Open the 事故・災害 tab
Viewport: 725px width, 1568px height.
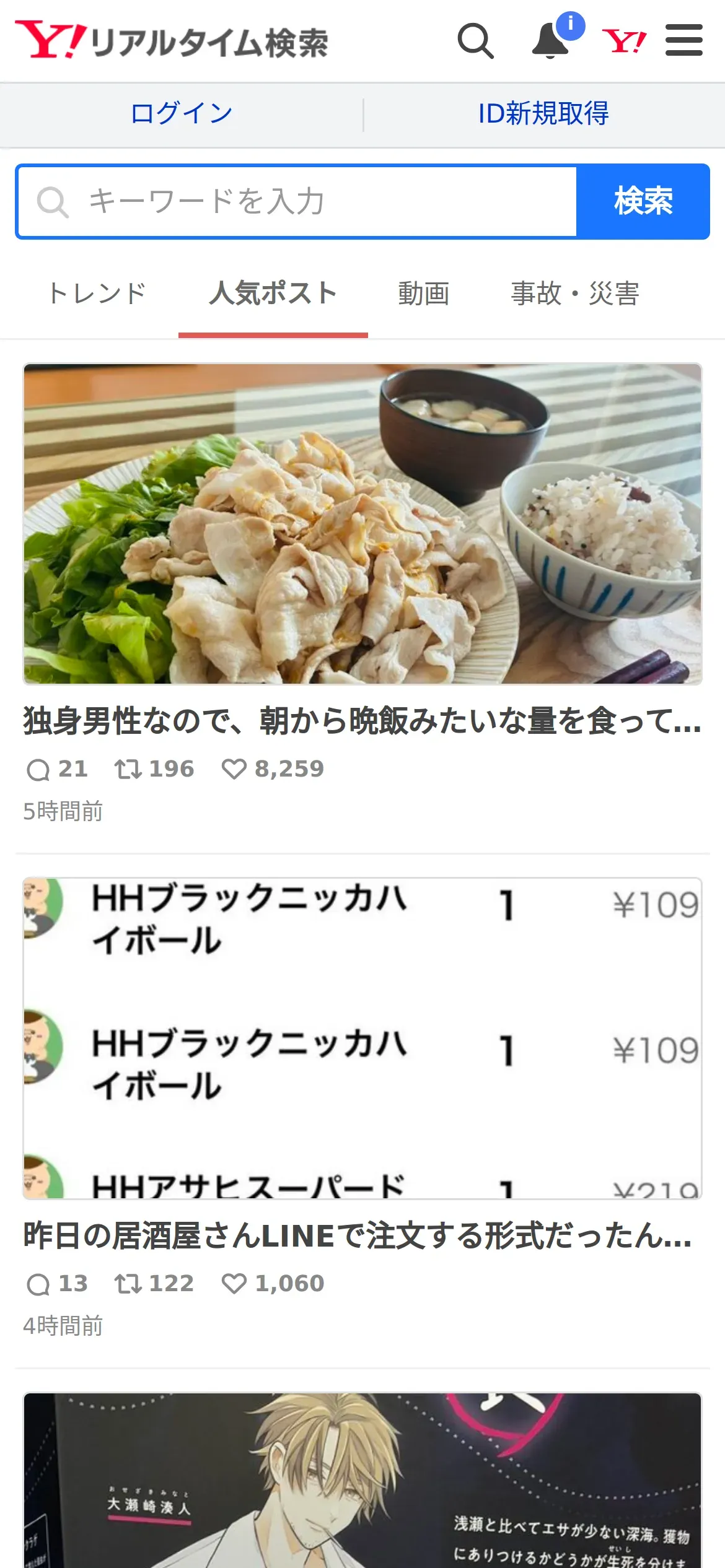point(574,294)
